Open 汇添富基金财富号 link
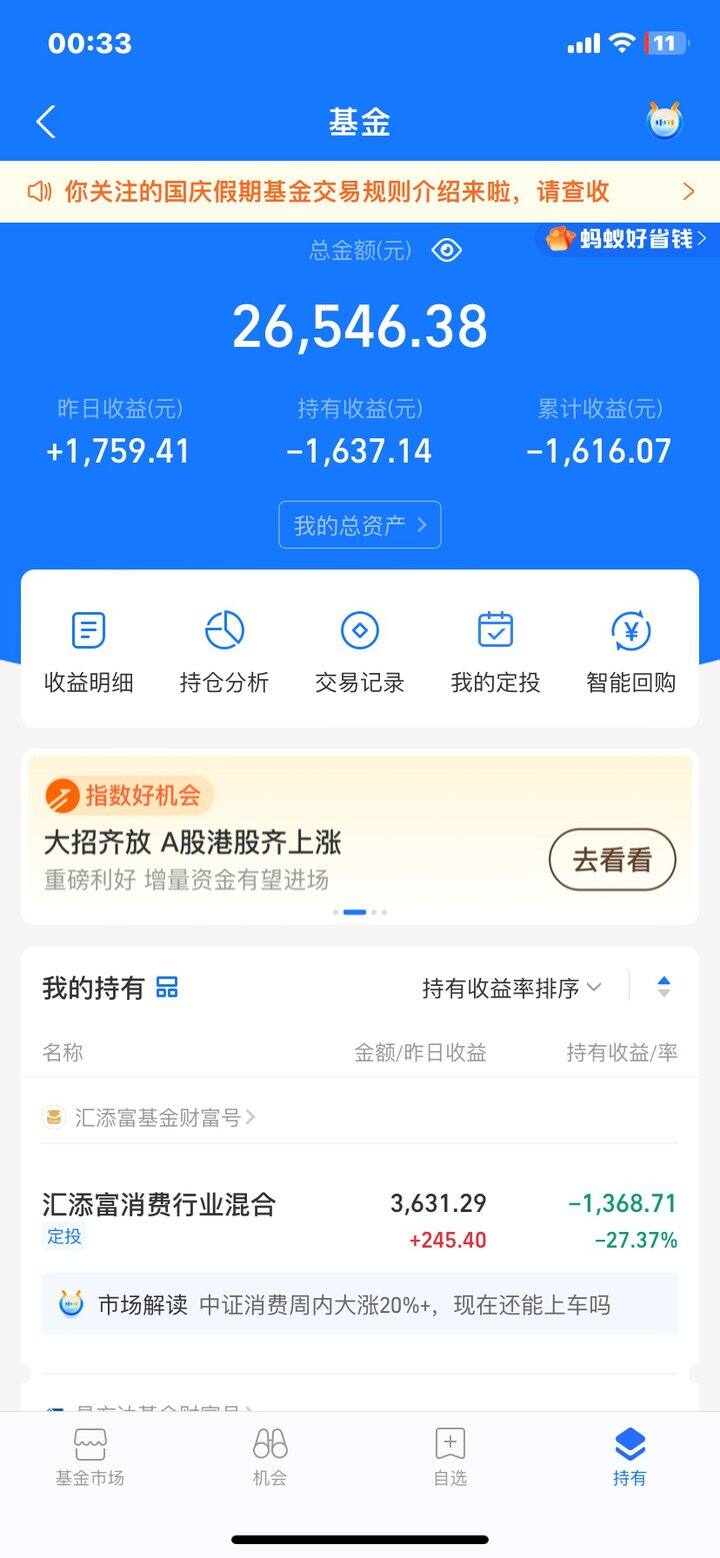 click(x=150, y=1117)
